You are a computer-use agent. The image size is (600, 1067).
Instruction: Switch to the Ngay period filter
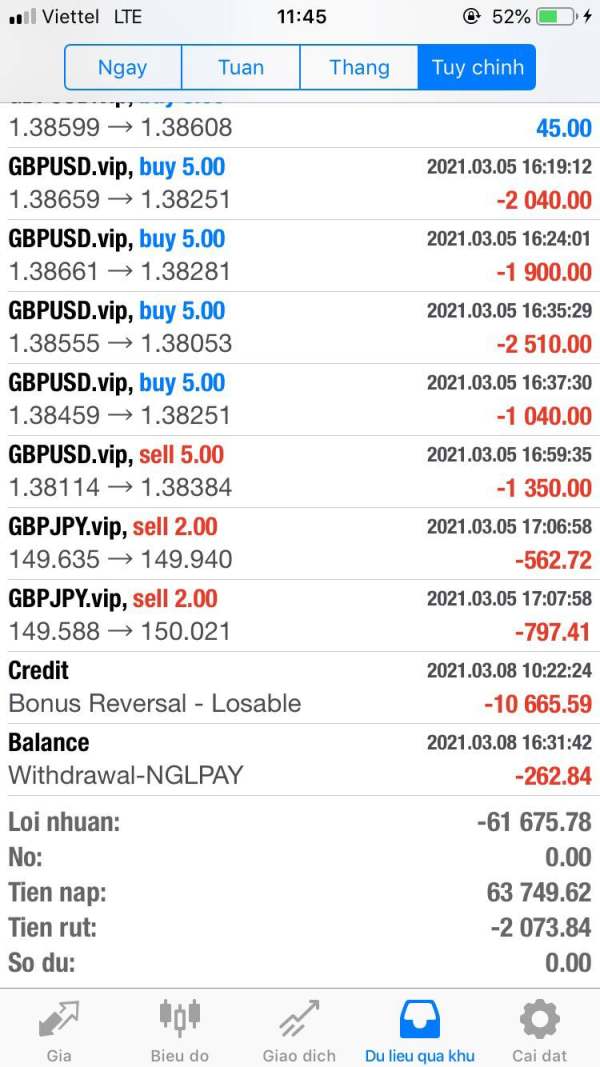[x=123, y=67]
